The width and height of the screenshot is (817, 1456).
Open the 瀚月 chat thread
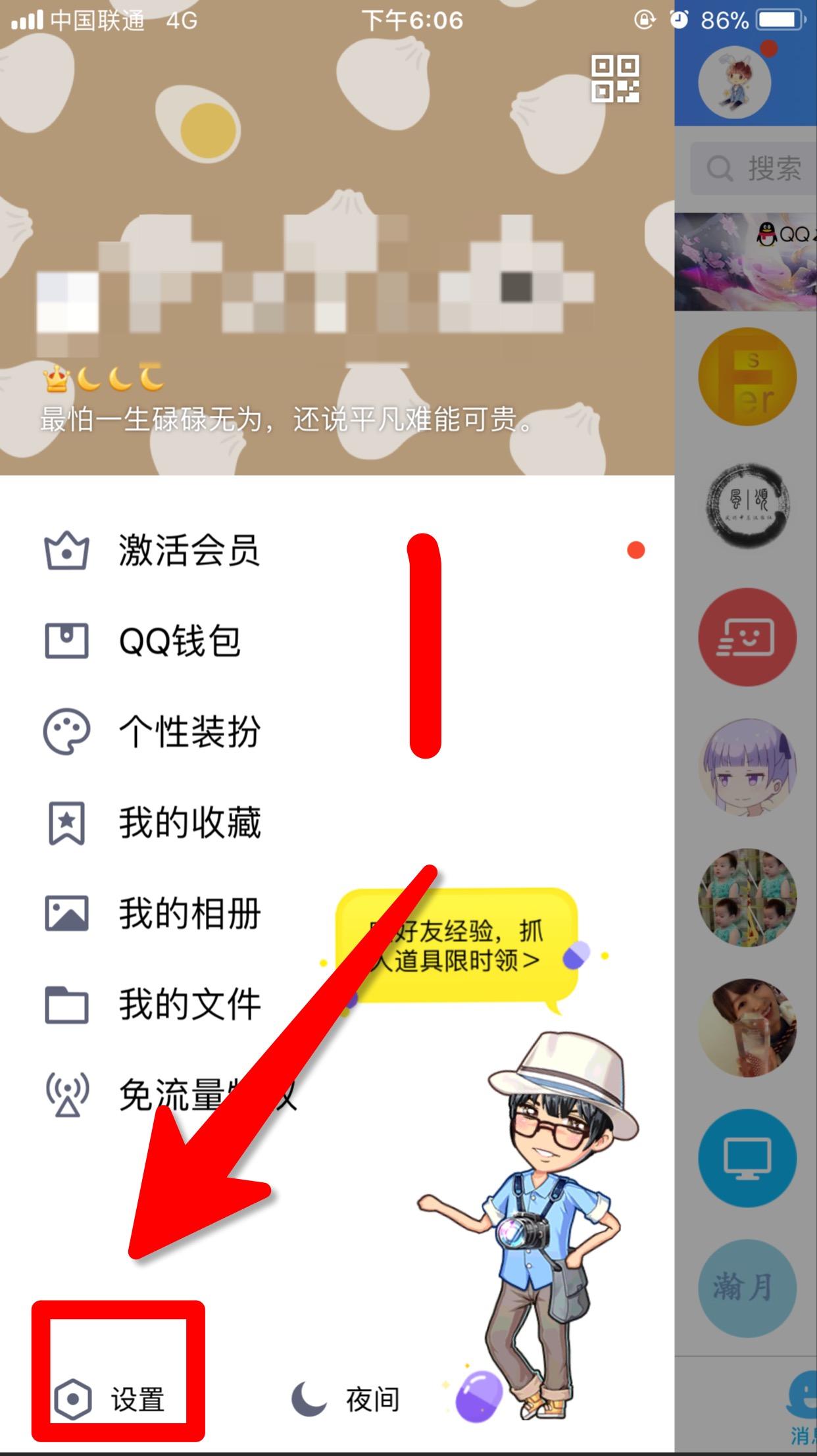point(746,1288)
